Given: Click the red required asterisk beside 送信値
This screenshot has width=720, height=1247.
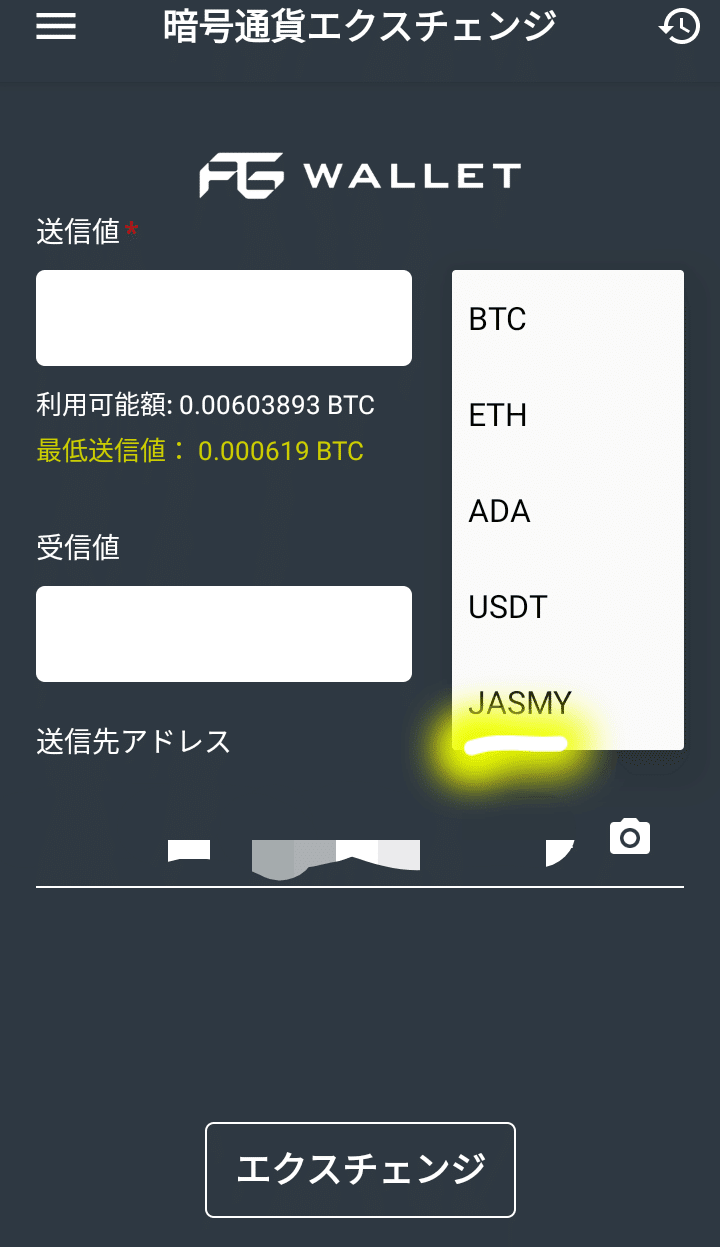Looking at the screenshot, I should (x=133, y=230).
